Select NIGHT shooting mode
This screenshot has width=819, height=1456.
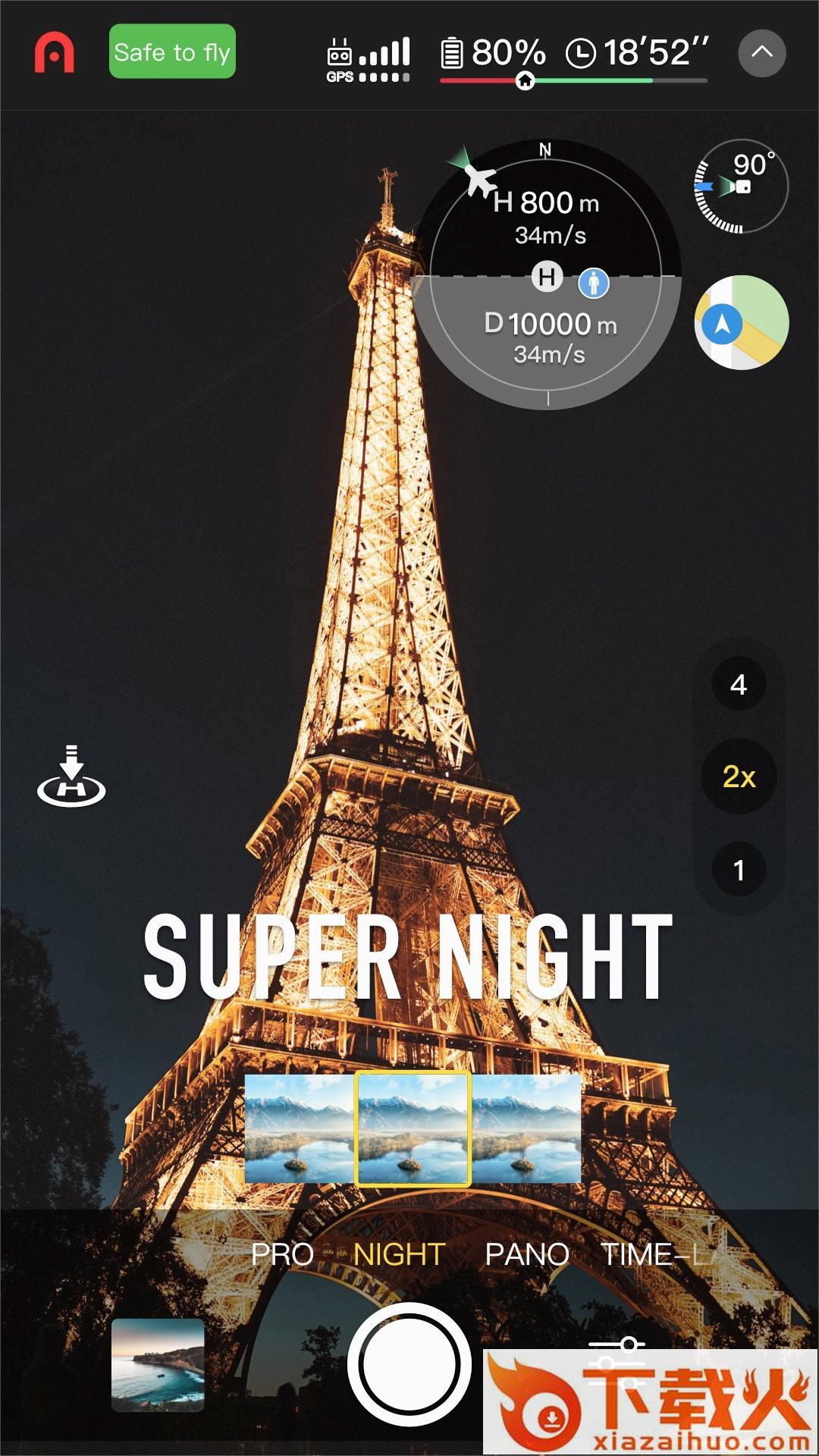(399, 1254)
